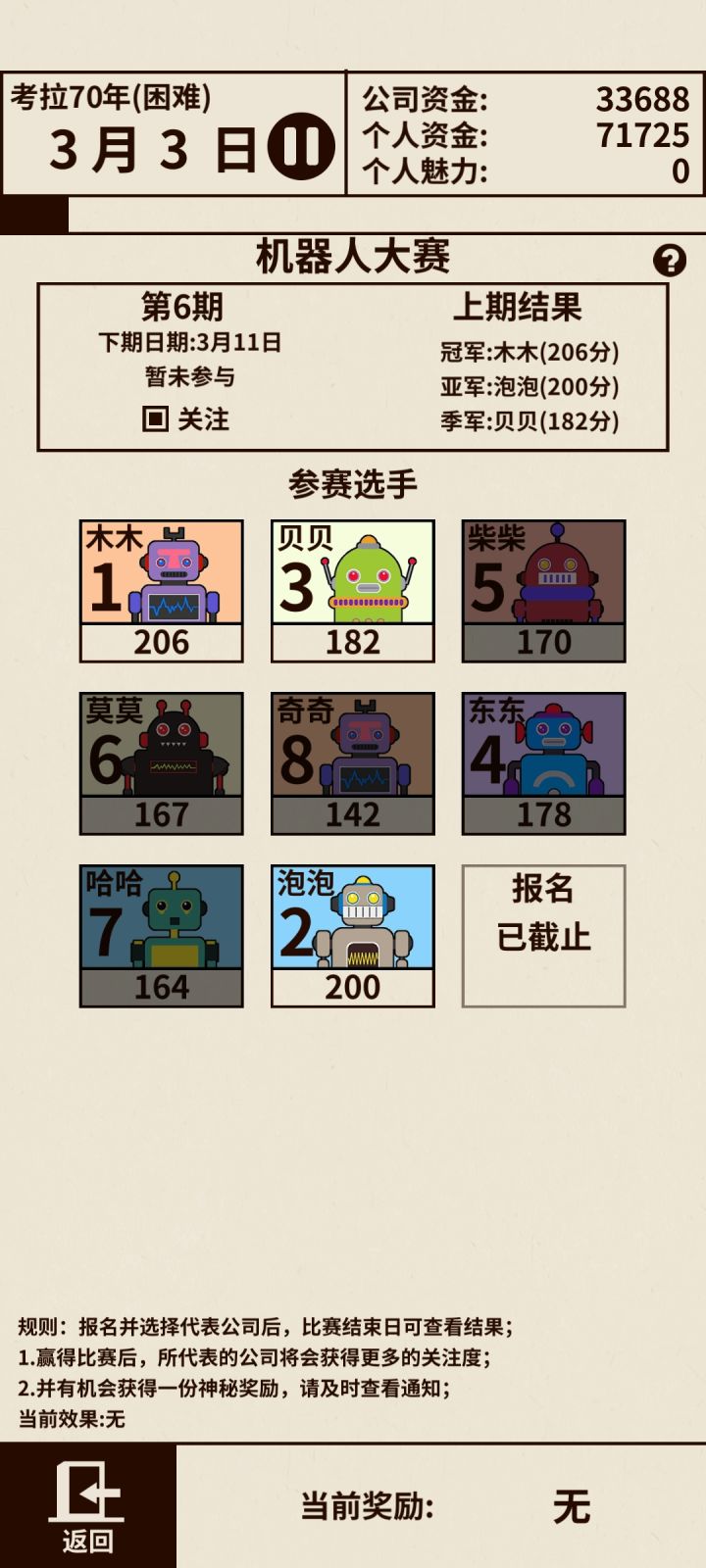Select robot 东东 with rank 4
Image resolution: width=706 pixels, height=1568 pixels.
(544, 762)
